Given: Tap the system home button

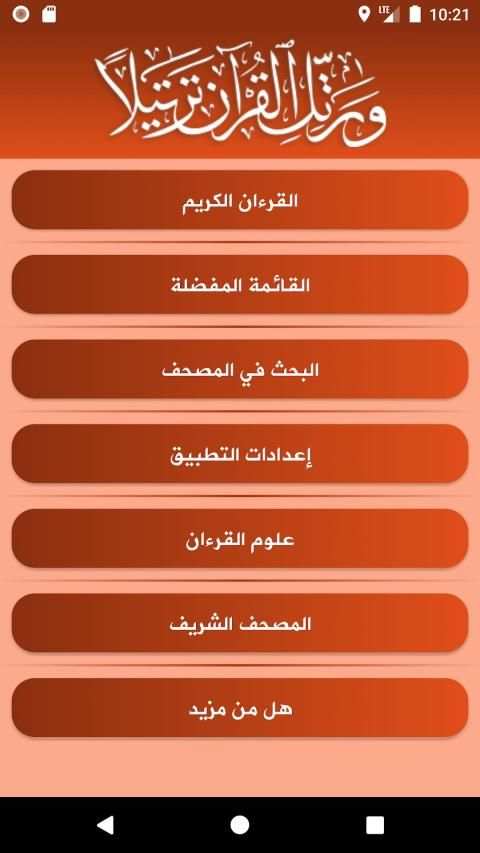Looking at the screenshot, I should pyautogui.click(x=240, y=825).
